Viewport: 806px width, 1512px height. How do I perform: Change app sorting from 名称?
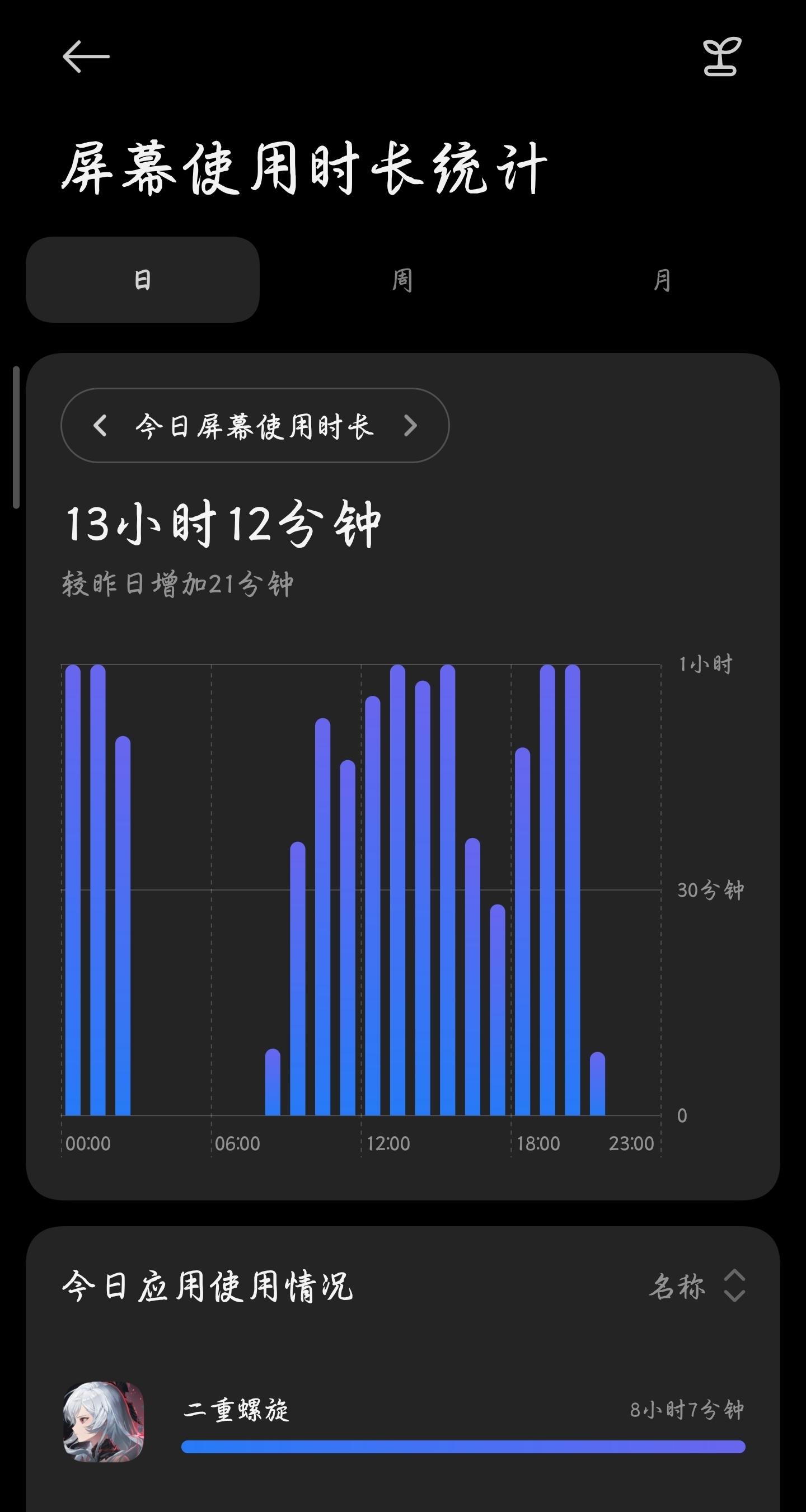click(x=697, y=1285)
